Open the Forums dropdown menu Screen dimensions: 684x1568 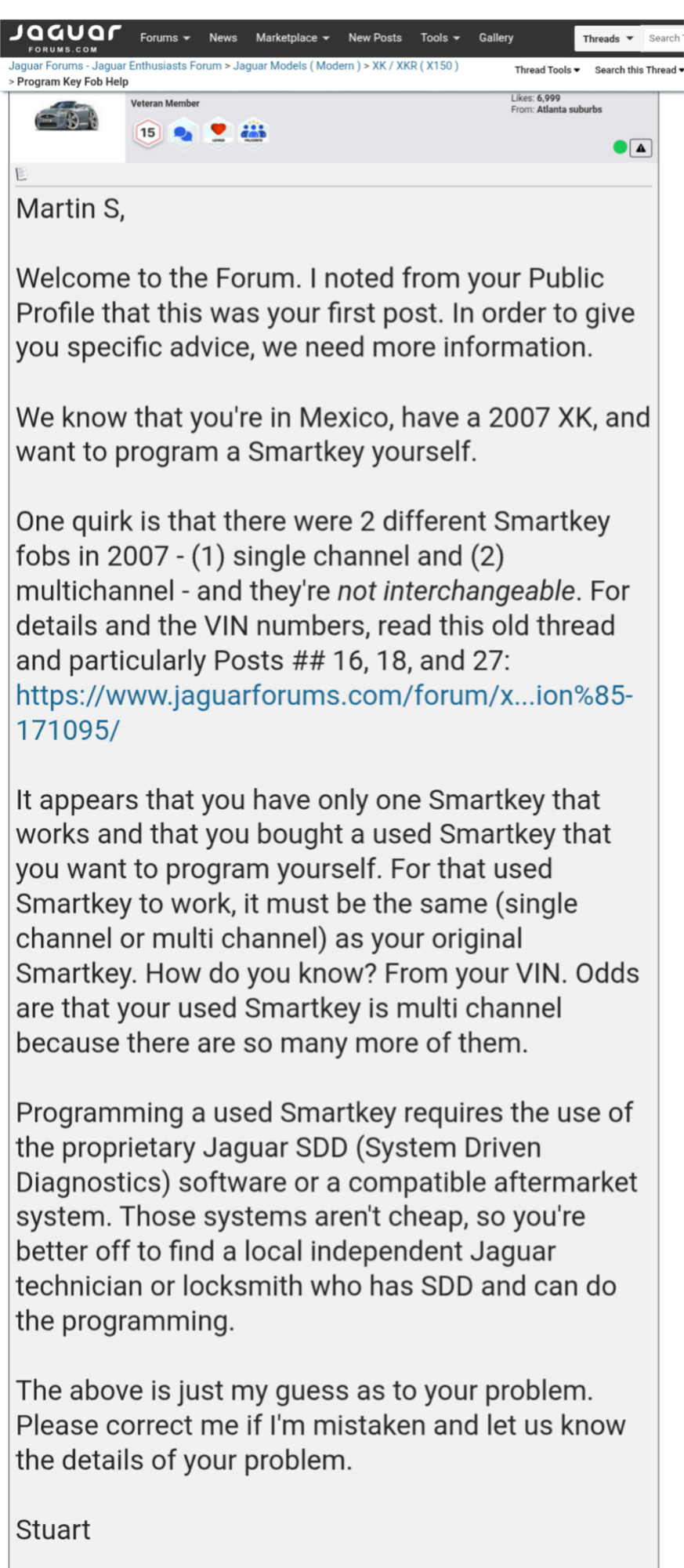click(x=165, y=38)
